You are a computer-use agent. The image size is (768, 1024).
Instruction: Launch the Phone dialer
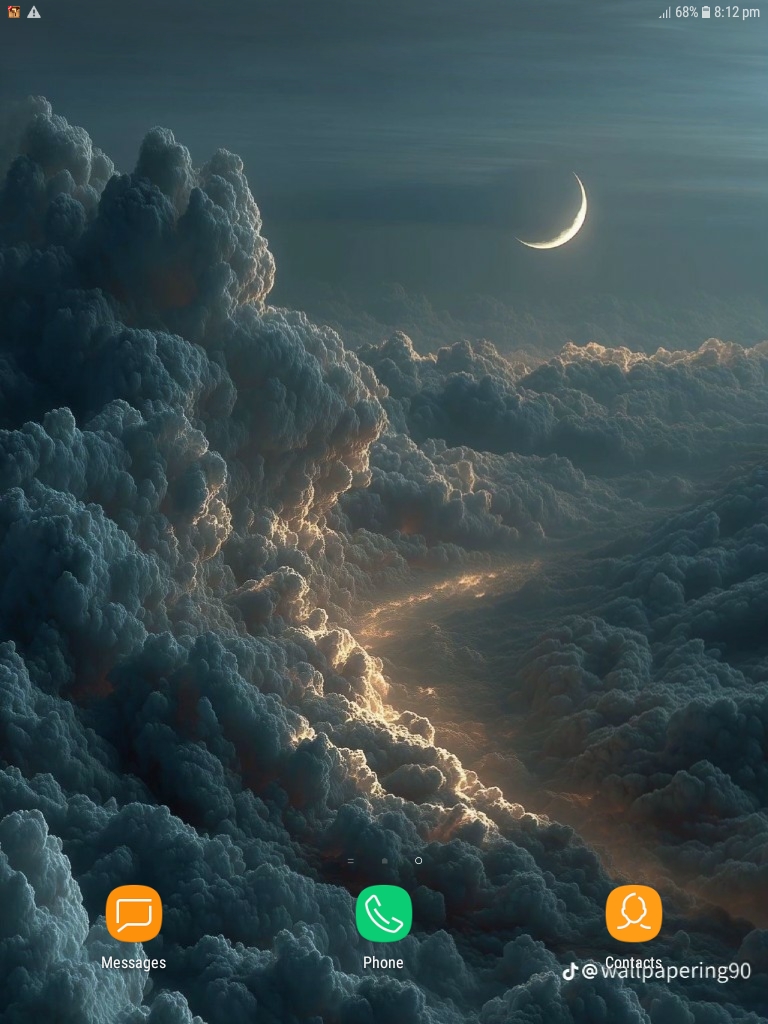pyautogui.click(x=383, y=913)
